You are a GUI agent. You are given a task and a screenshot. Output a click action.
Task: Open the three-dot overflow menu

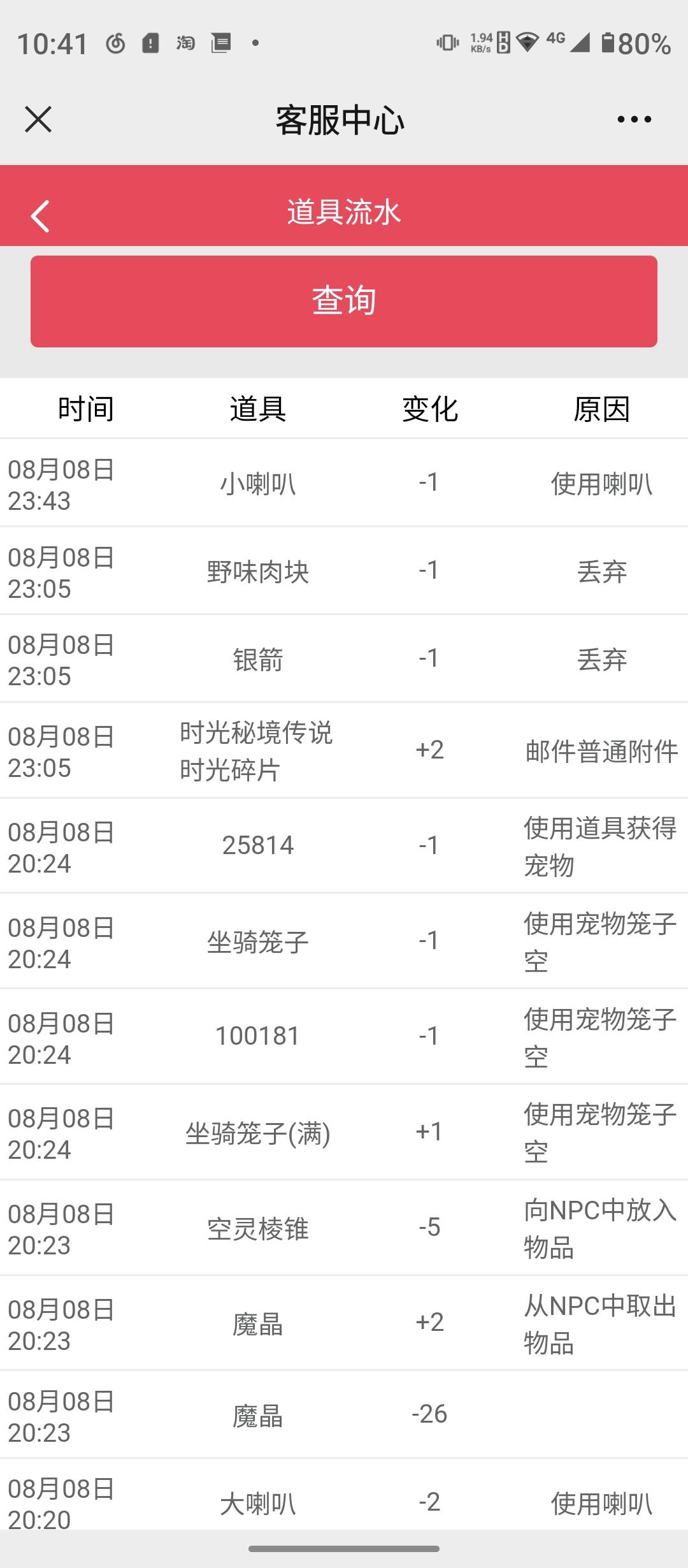coord(634,119)
